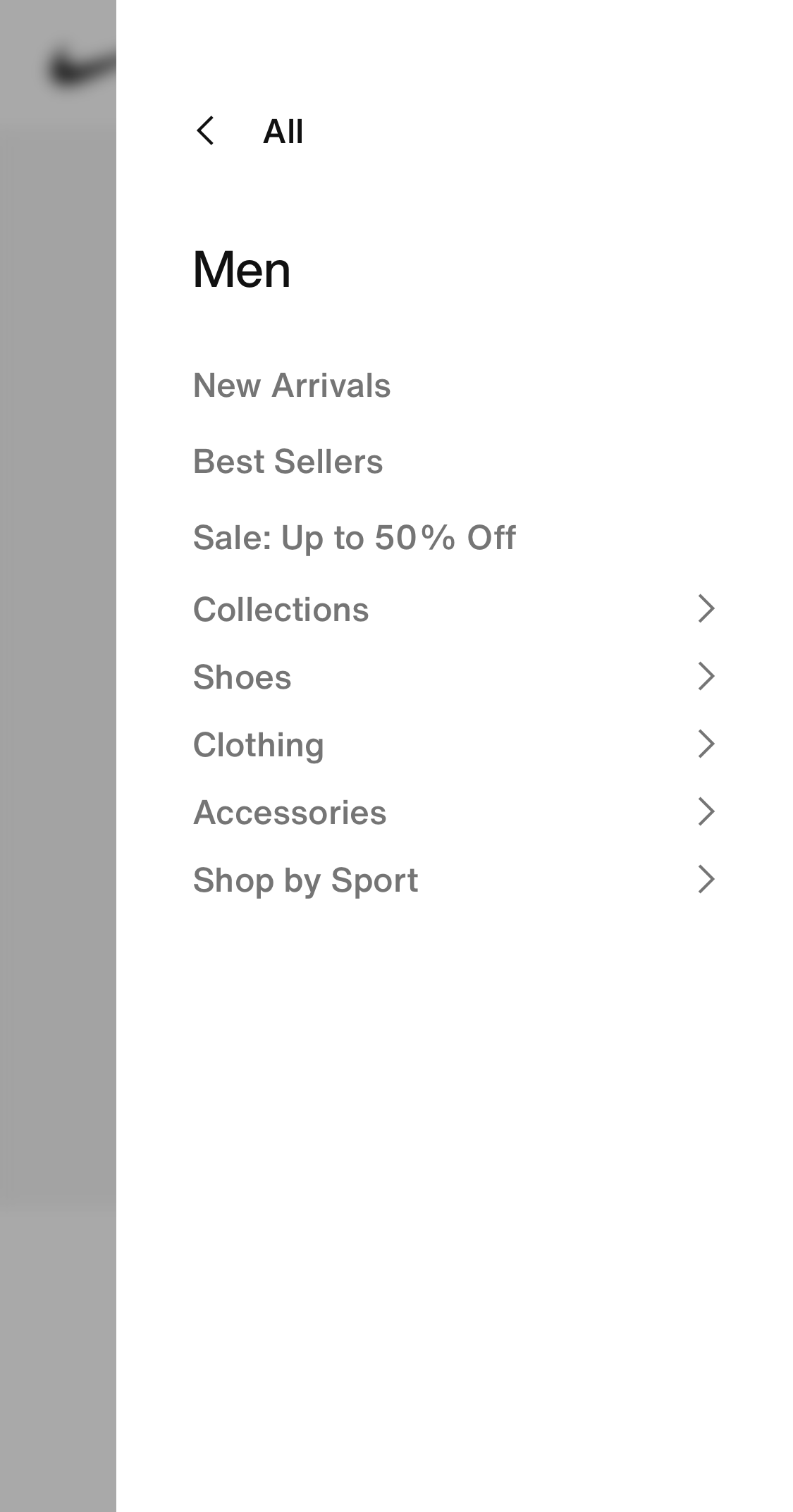Image resolution: width=793 pixels, height=1512 pixels.
Task: Dismiss menu by clicking dimmed background area
Action: (x=56, y=1057)
